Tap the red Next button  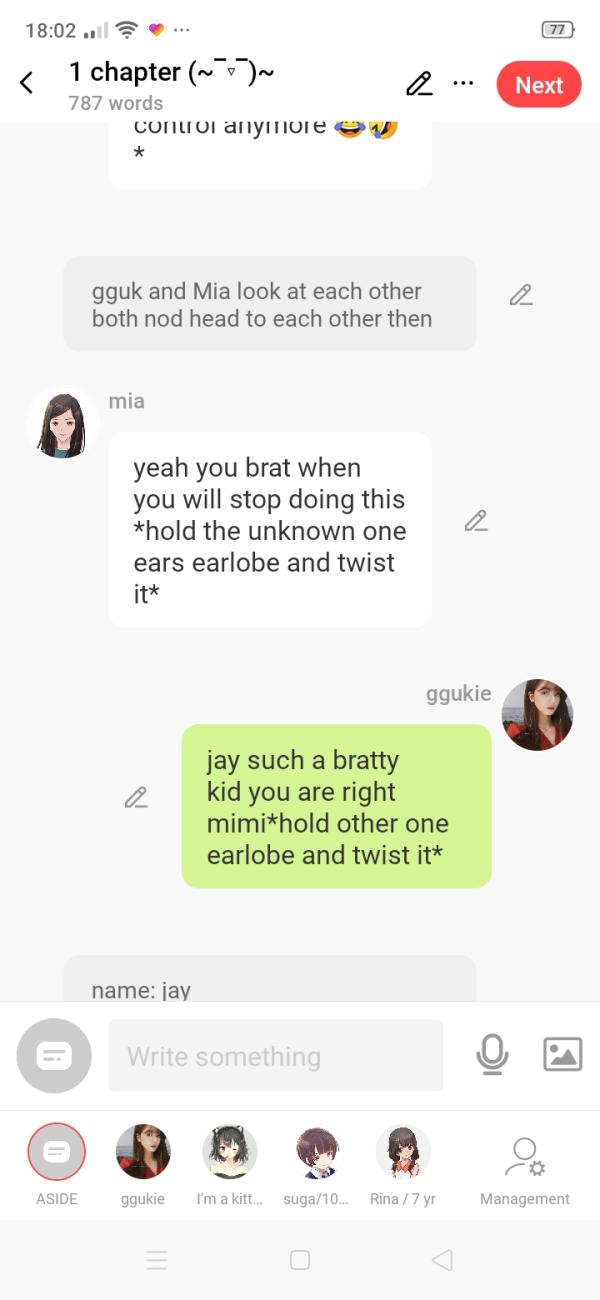pos(538,85)
